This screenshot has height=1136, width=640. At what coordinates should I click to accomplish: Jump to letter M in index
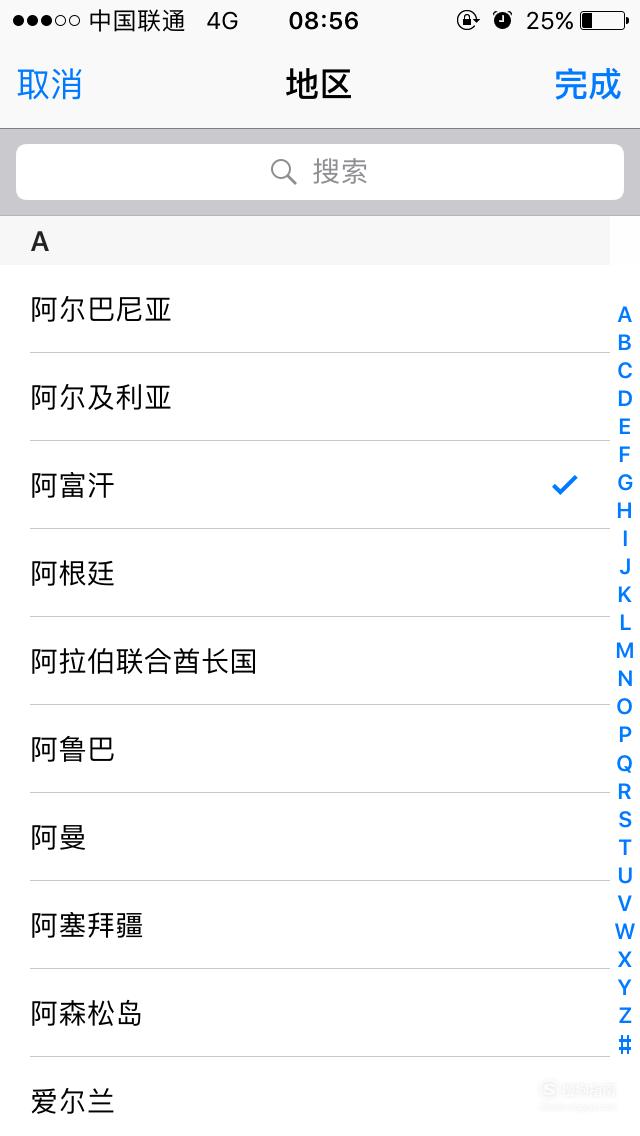(x=625, y=651)
